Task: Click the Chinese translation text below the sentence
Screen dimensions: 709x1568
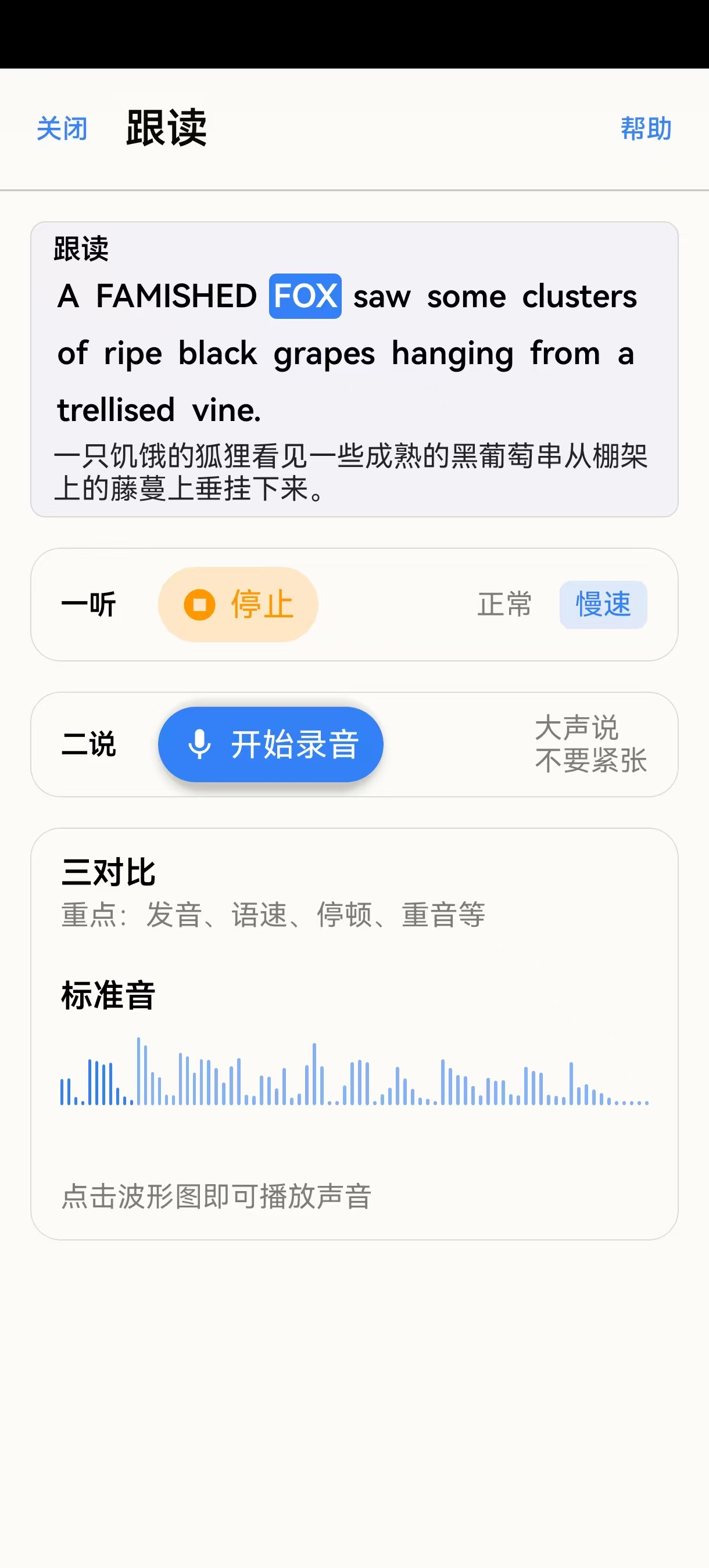Action: (353, 472)
